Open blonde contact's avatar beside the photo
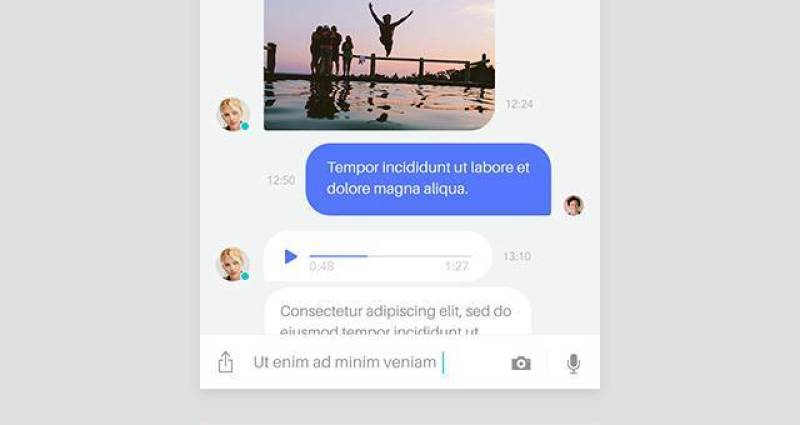The image size is (800, 425). click(233, 114)
